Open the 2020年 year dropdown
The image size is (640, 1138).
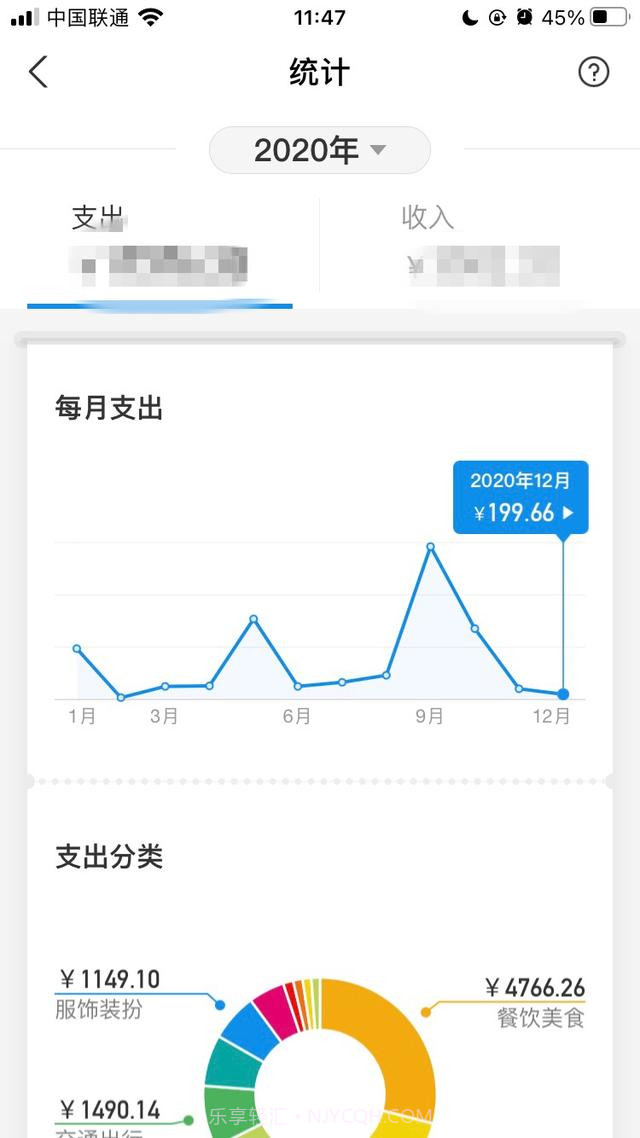(319, 151)
